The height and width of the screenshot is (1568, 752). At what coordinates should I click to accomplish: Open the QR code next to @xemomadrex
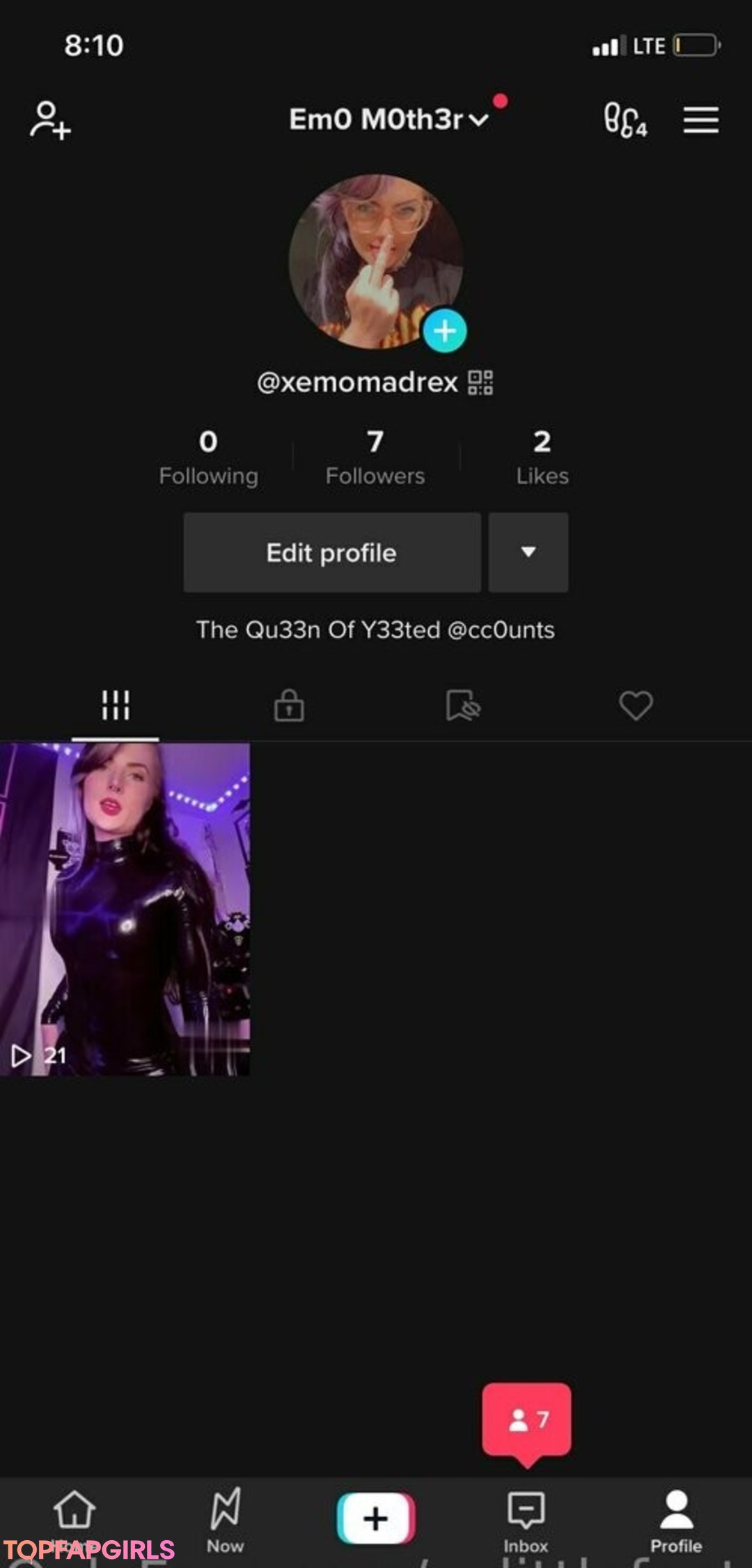click(480, 382)
